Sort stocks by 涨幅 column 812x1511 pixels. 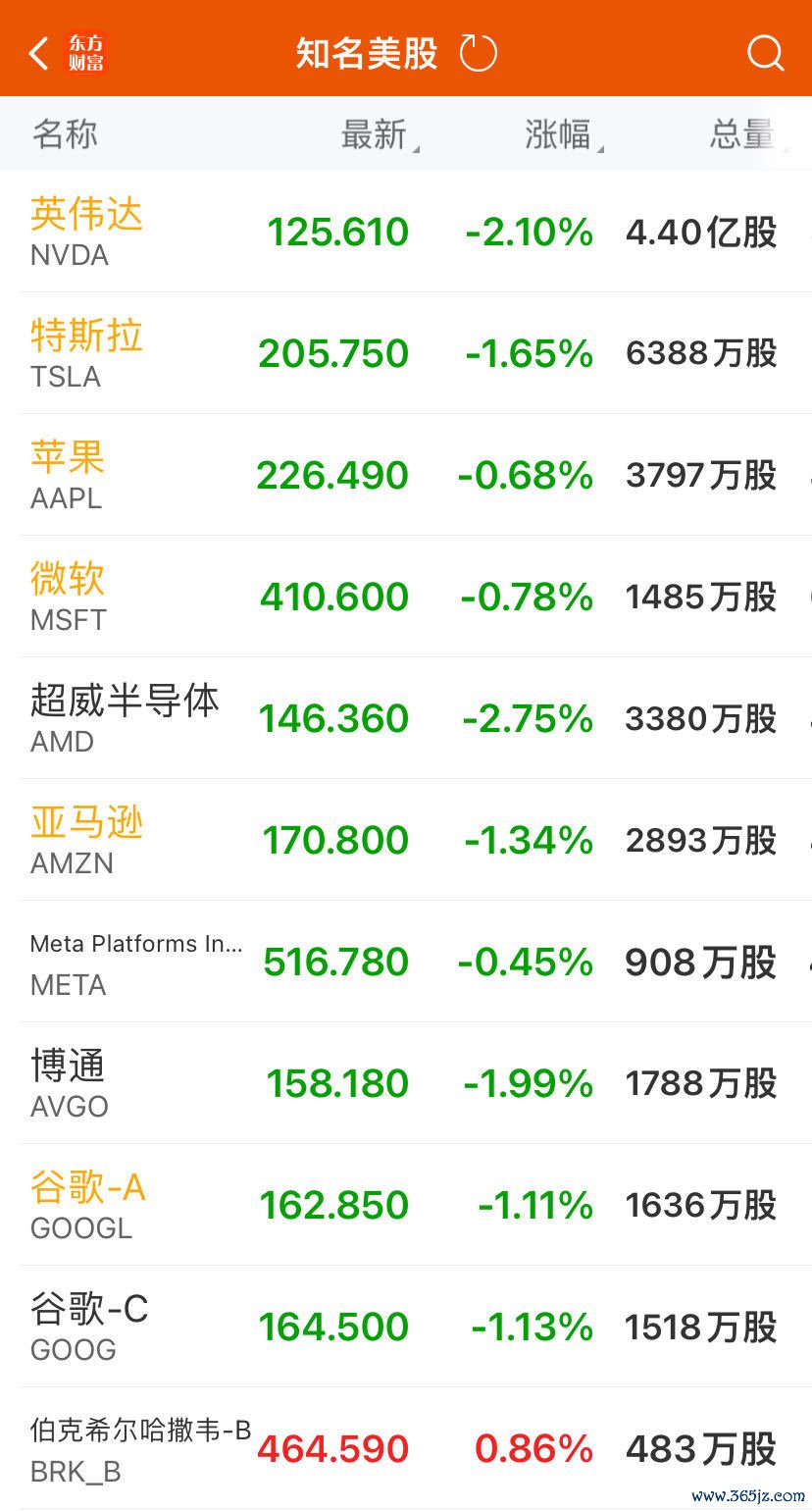point(564,134)
